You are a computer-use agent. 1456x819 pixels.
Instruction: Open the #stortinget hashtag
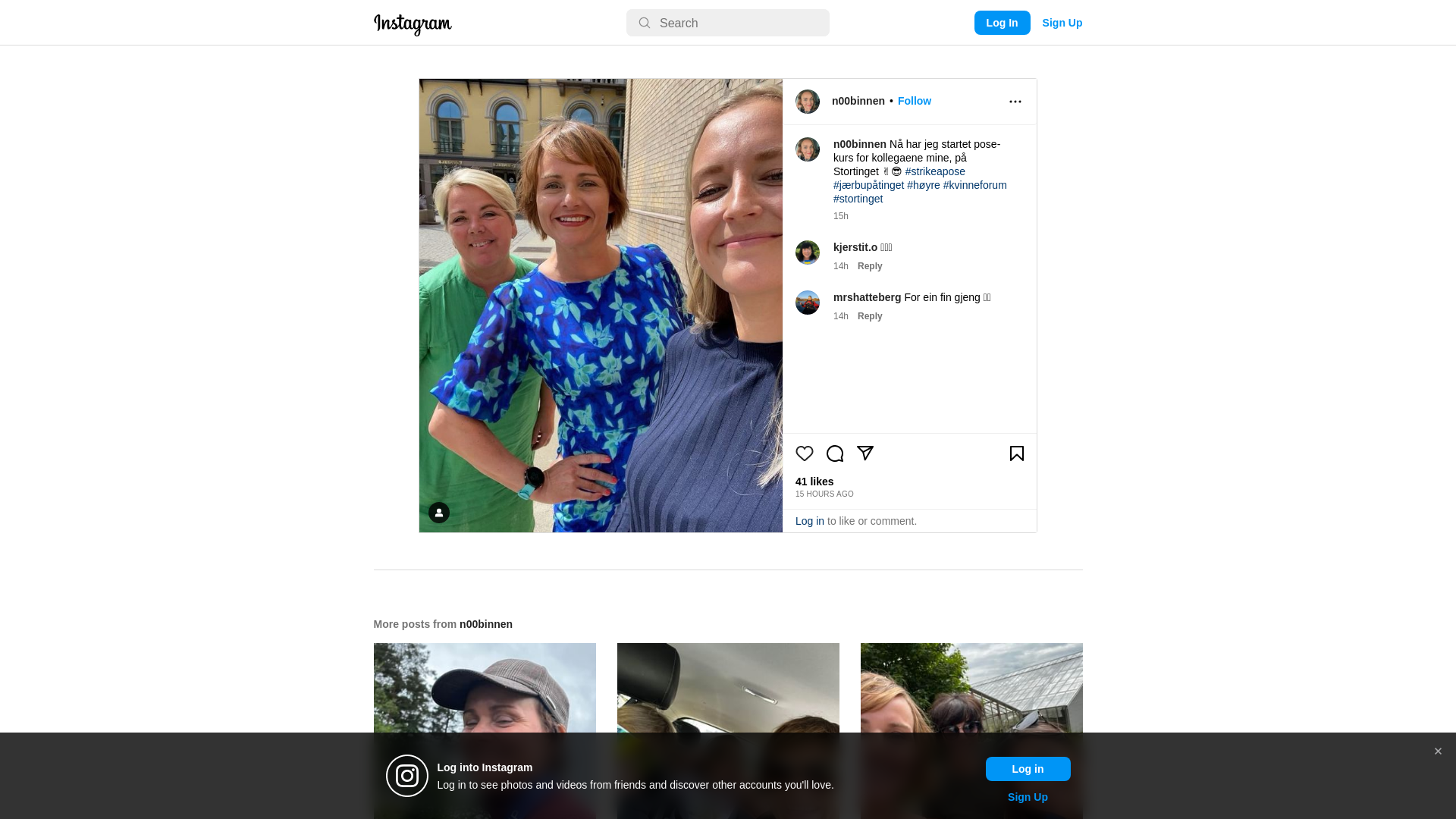858,199
